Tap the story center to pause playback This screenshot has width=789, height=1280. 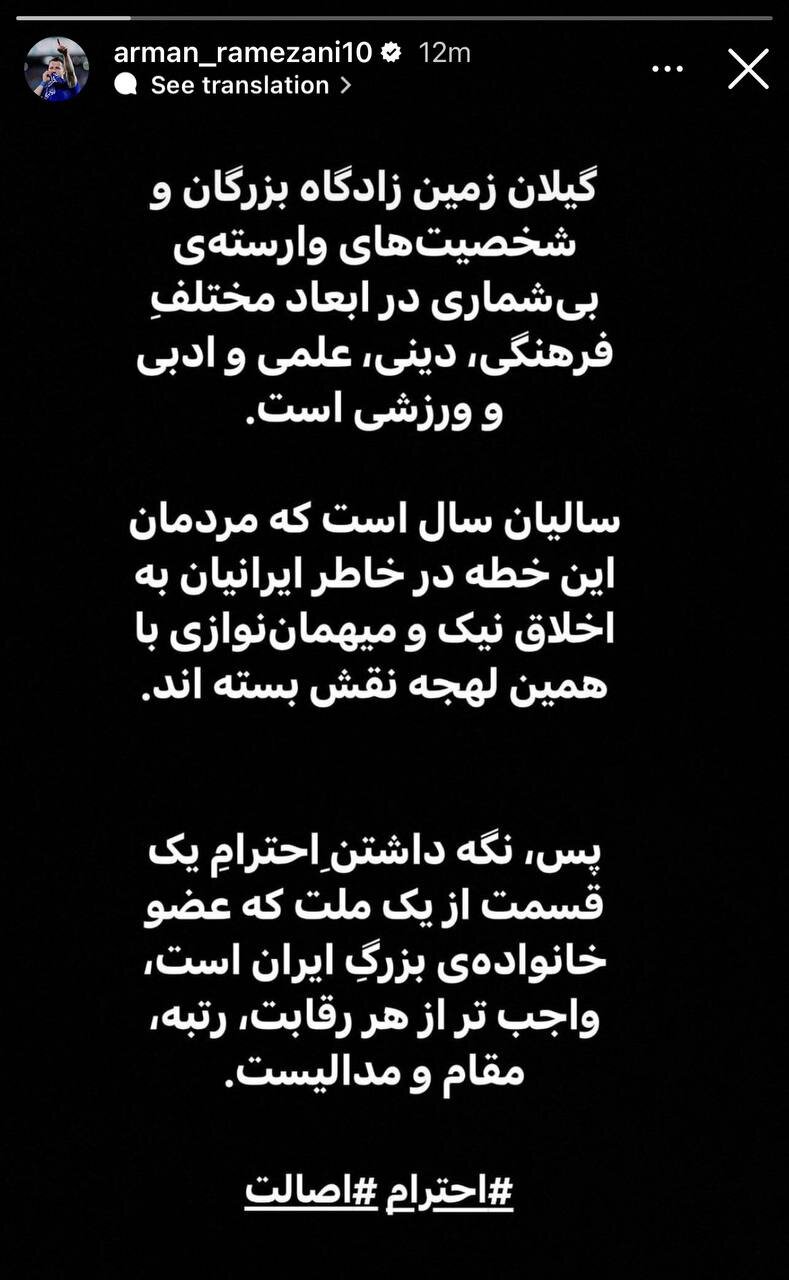point(394,640)
